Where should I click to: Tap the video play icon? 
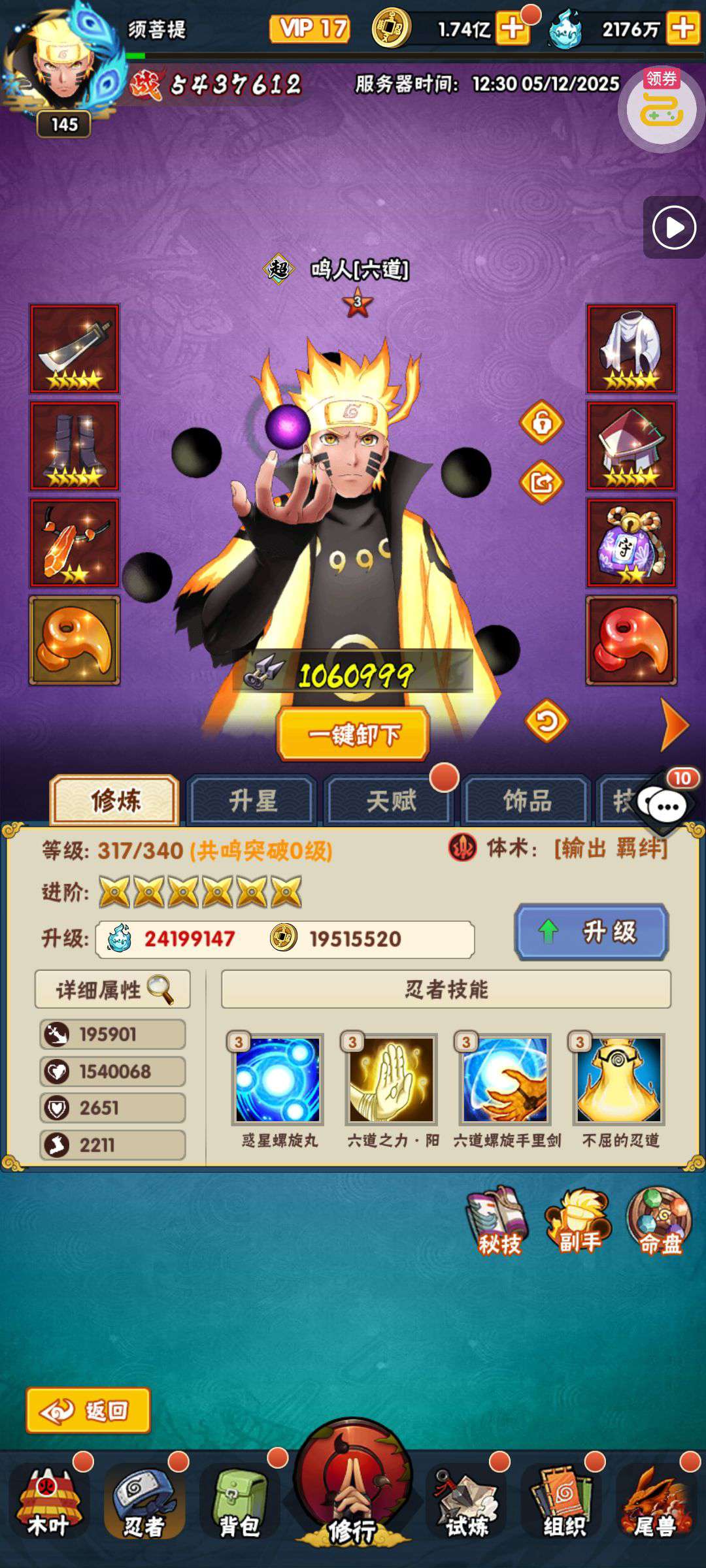coord(674,227)
